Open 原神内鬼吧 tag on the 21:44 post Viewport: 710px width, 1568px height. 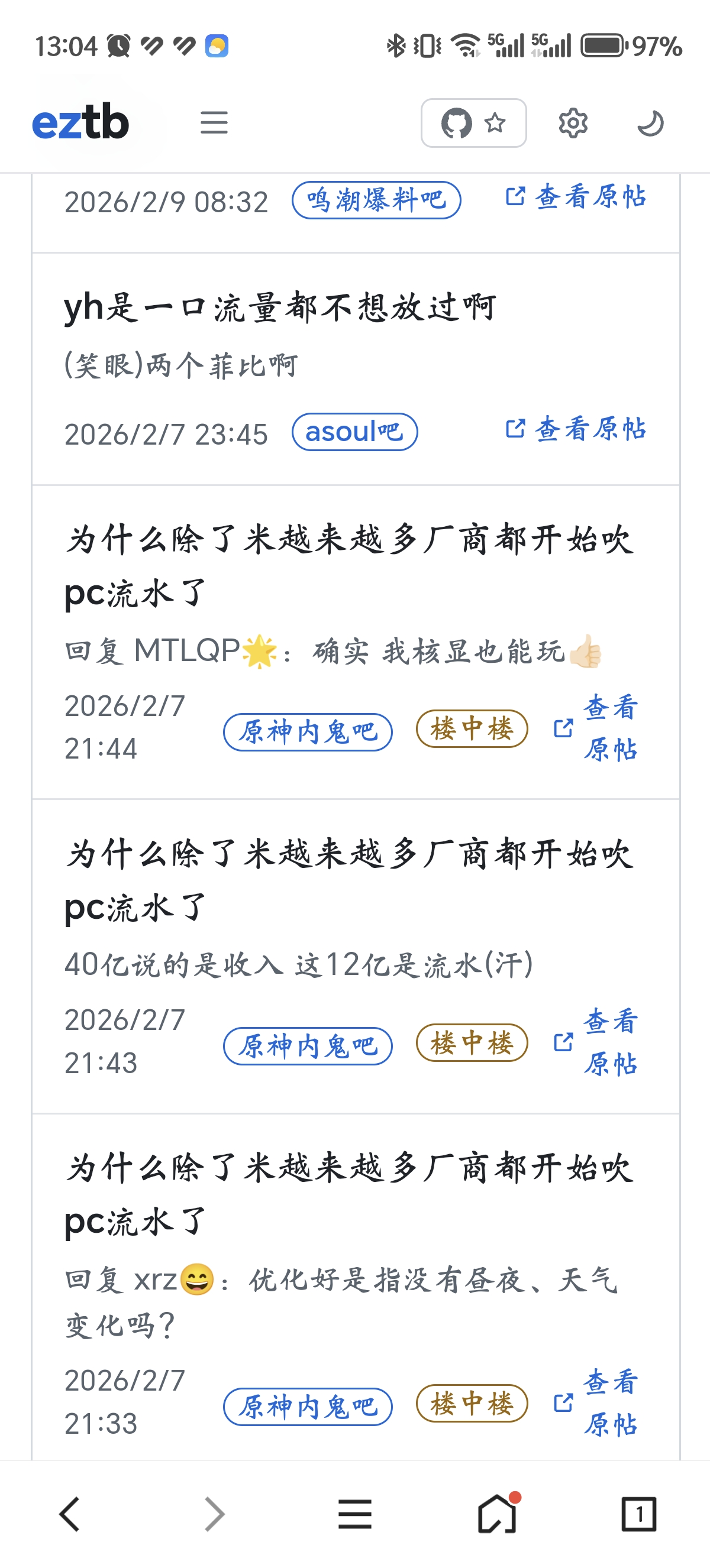tap(308, 731)
